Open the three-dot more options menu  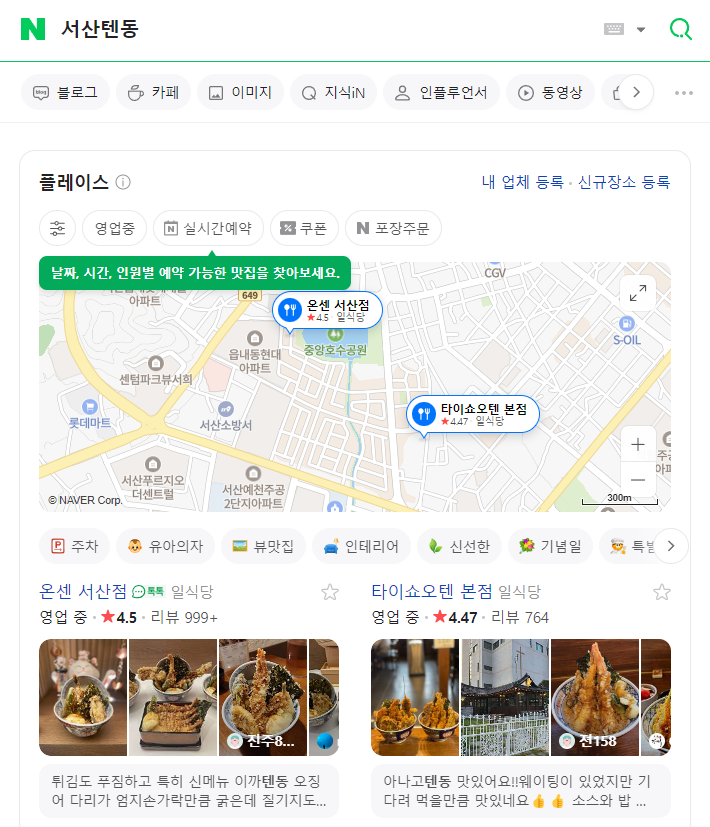[x=684, y=93]
